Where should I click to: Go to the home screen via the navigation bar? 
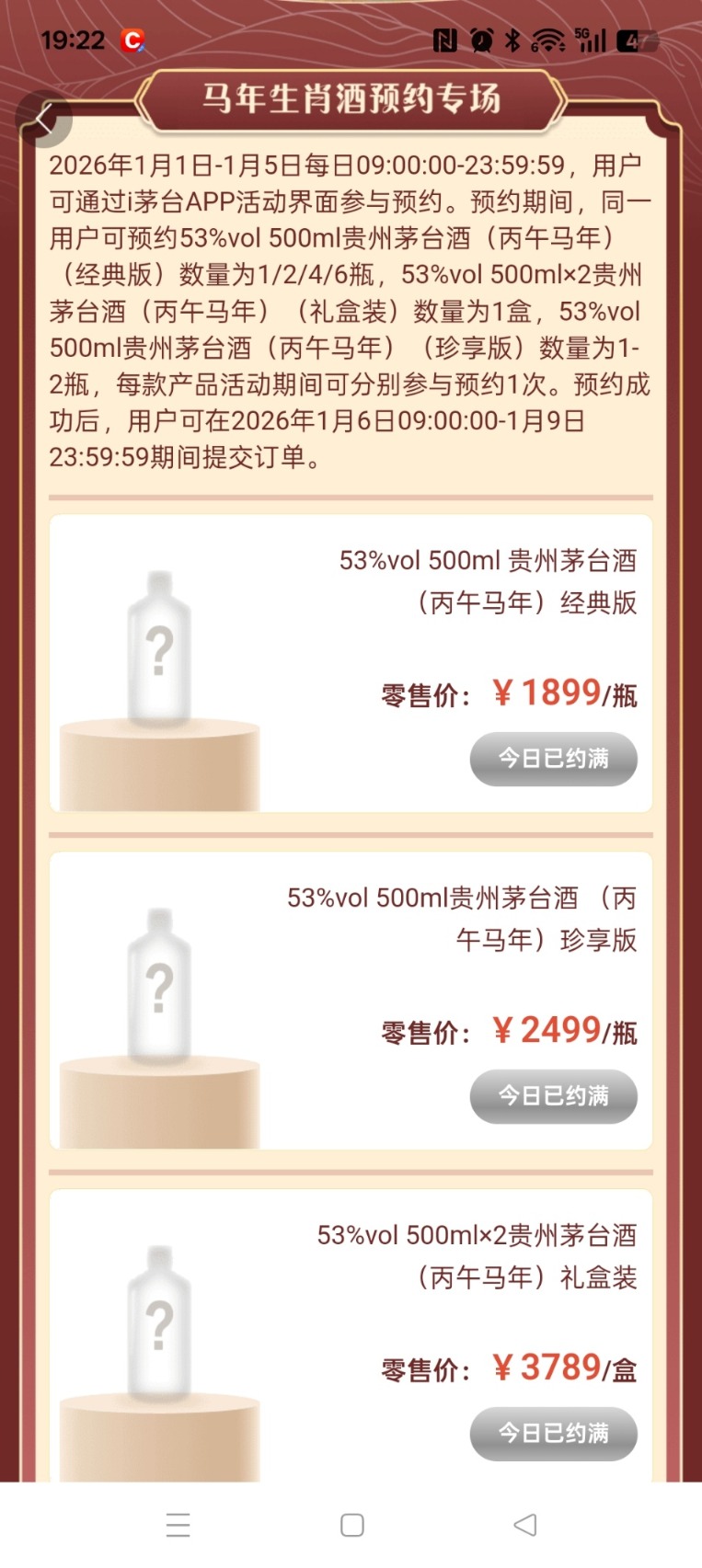[351, 1525]
